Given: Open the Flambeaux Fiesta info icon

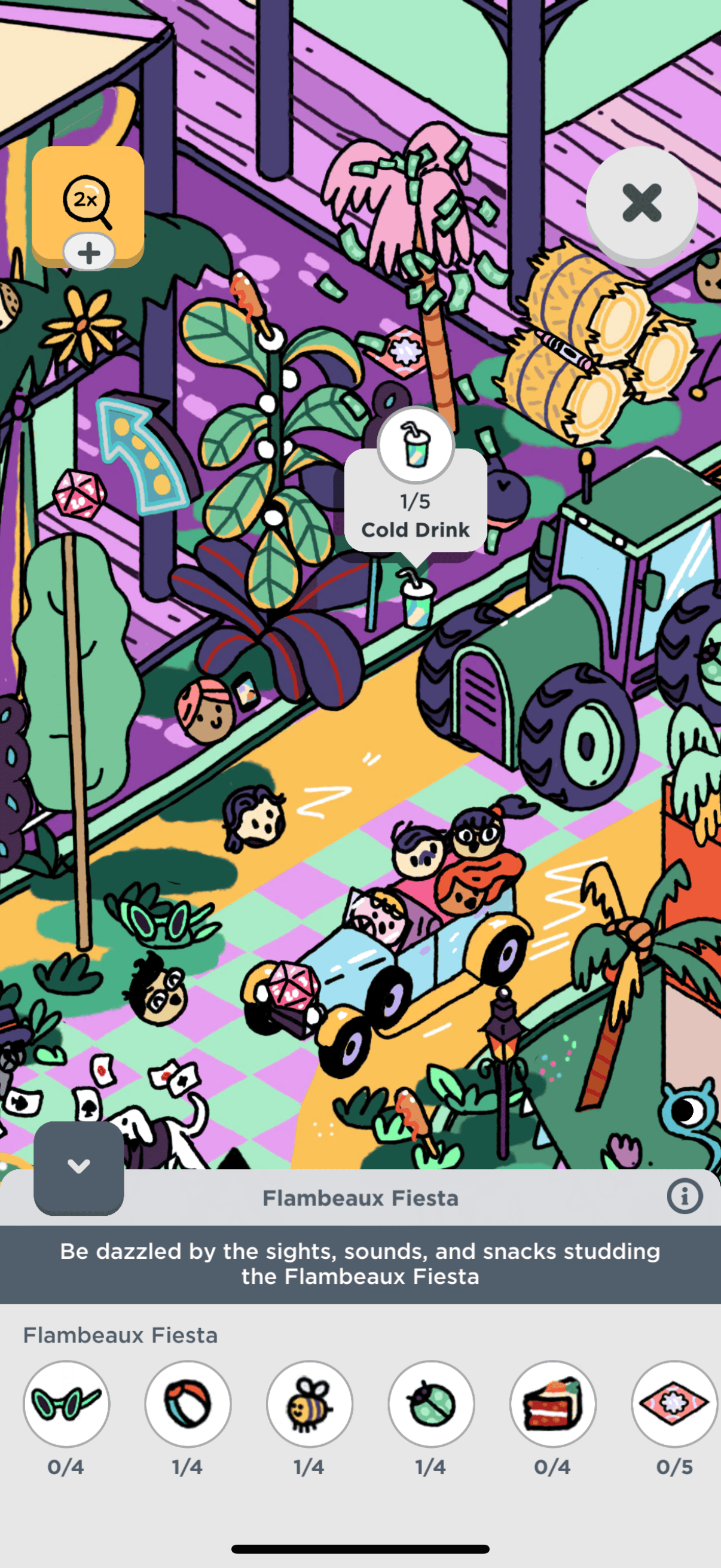Looking at the screenshot, I should tap(685, 1196).
